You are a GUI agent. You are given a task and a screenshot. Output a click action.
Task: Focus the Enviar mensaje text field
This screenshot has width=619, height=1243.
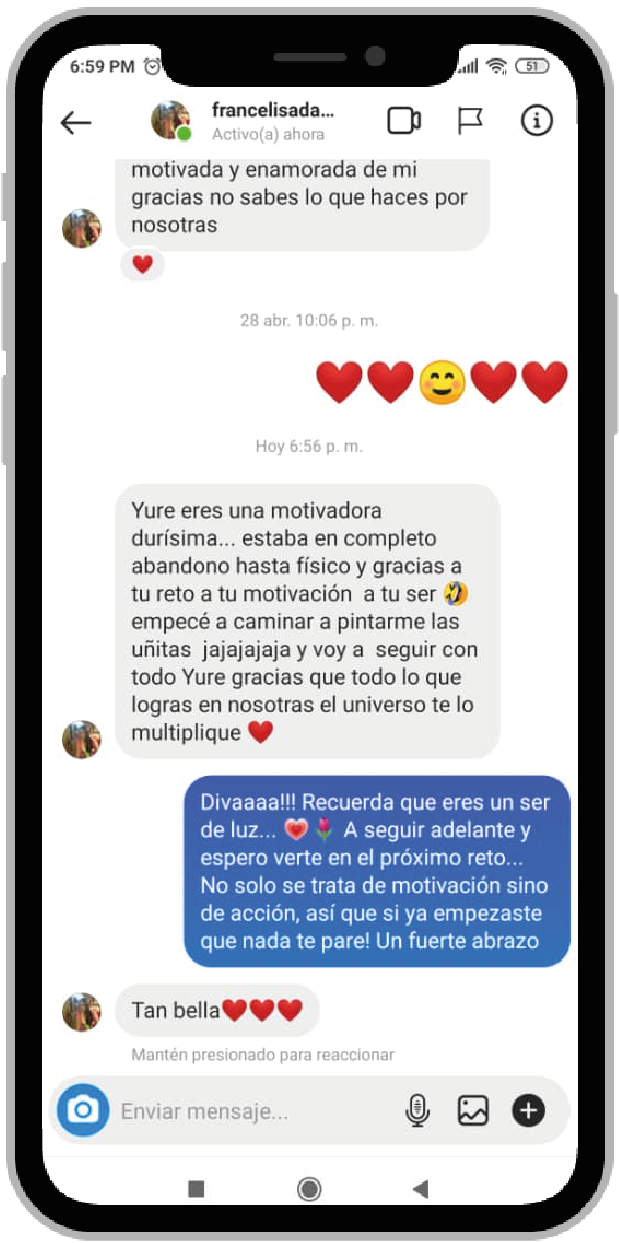coord(250,1111)
